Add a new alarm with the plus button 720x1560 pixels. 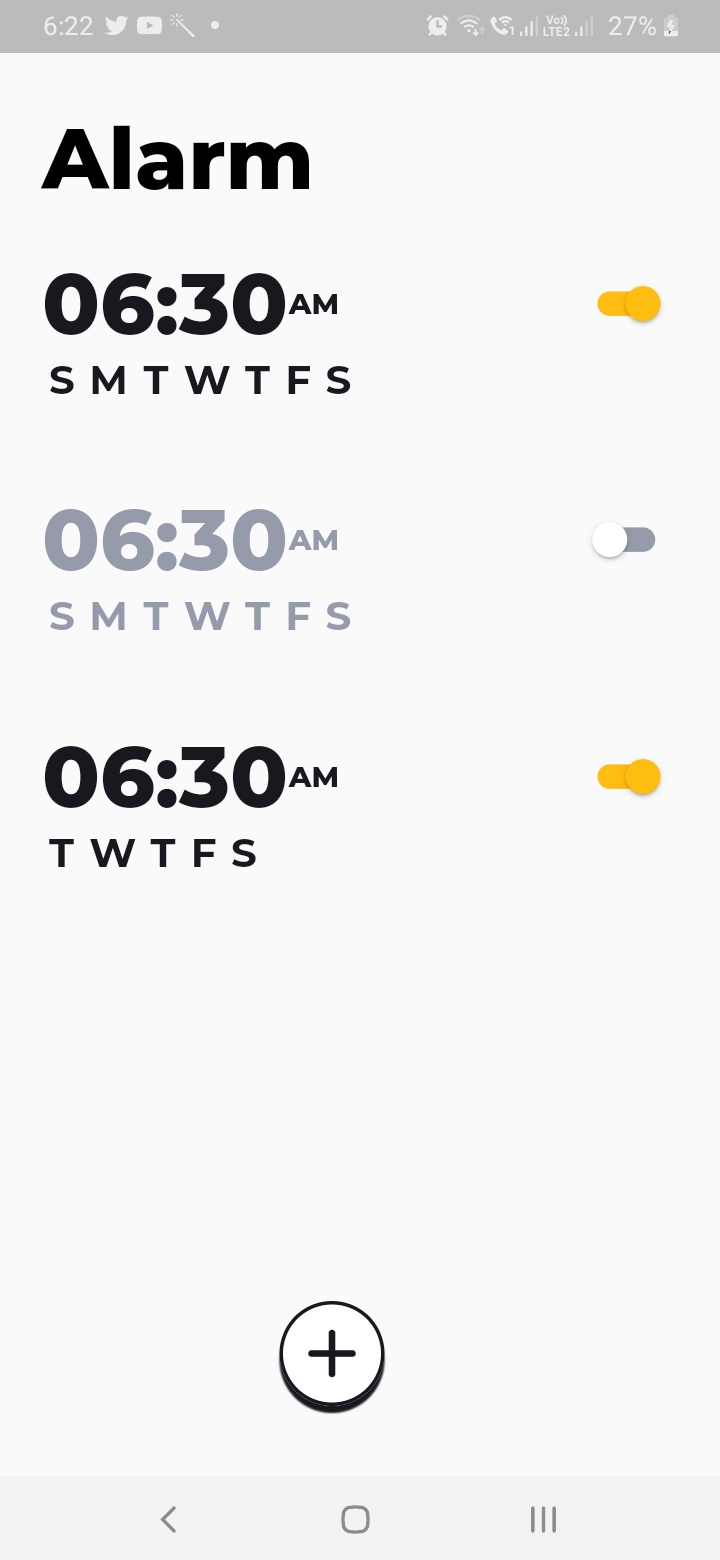332,1354
